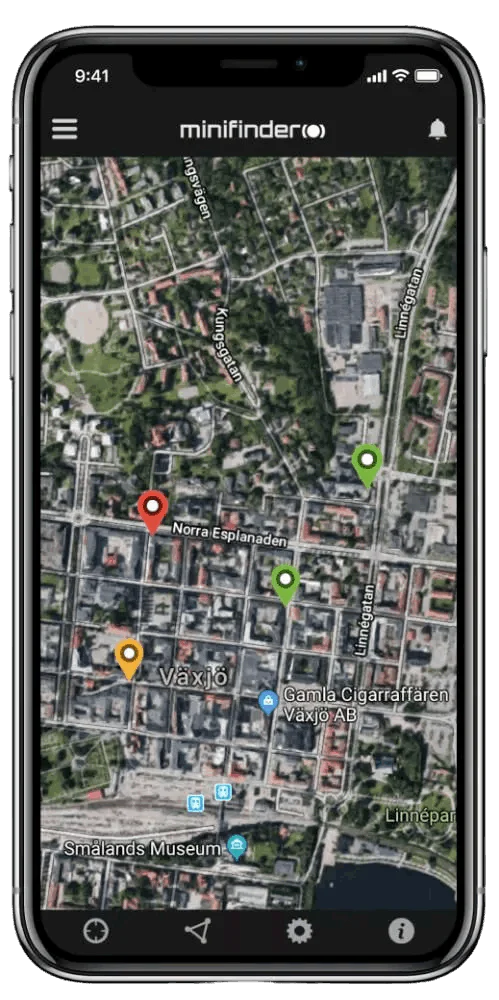Open the triangle geofence tab
Image resolution: width=499 pixels, height=1000 pixels.
tap(197, 931)
